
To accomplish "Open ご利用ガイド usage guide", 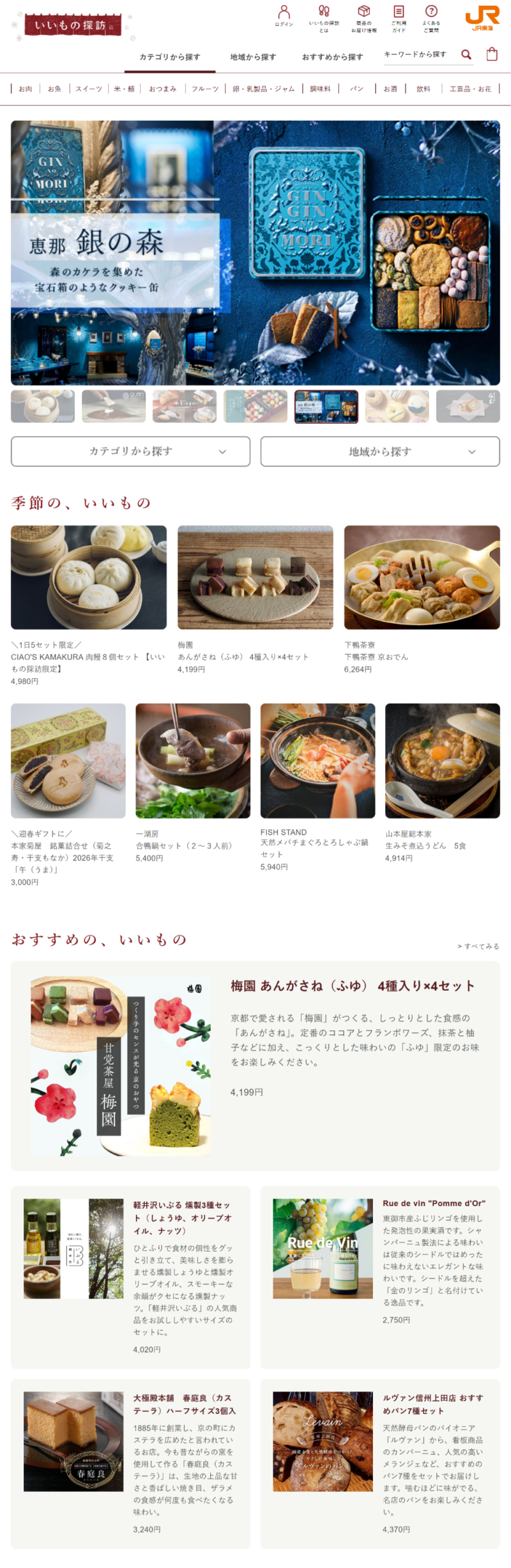I will click(399, 18).
